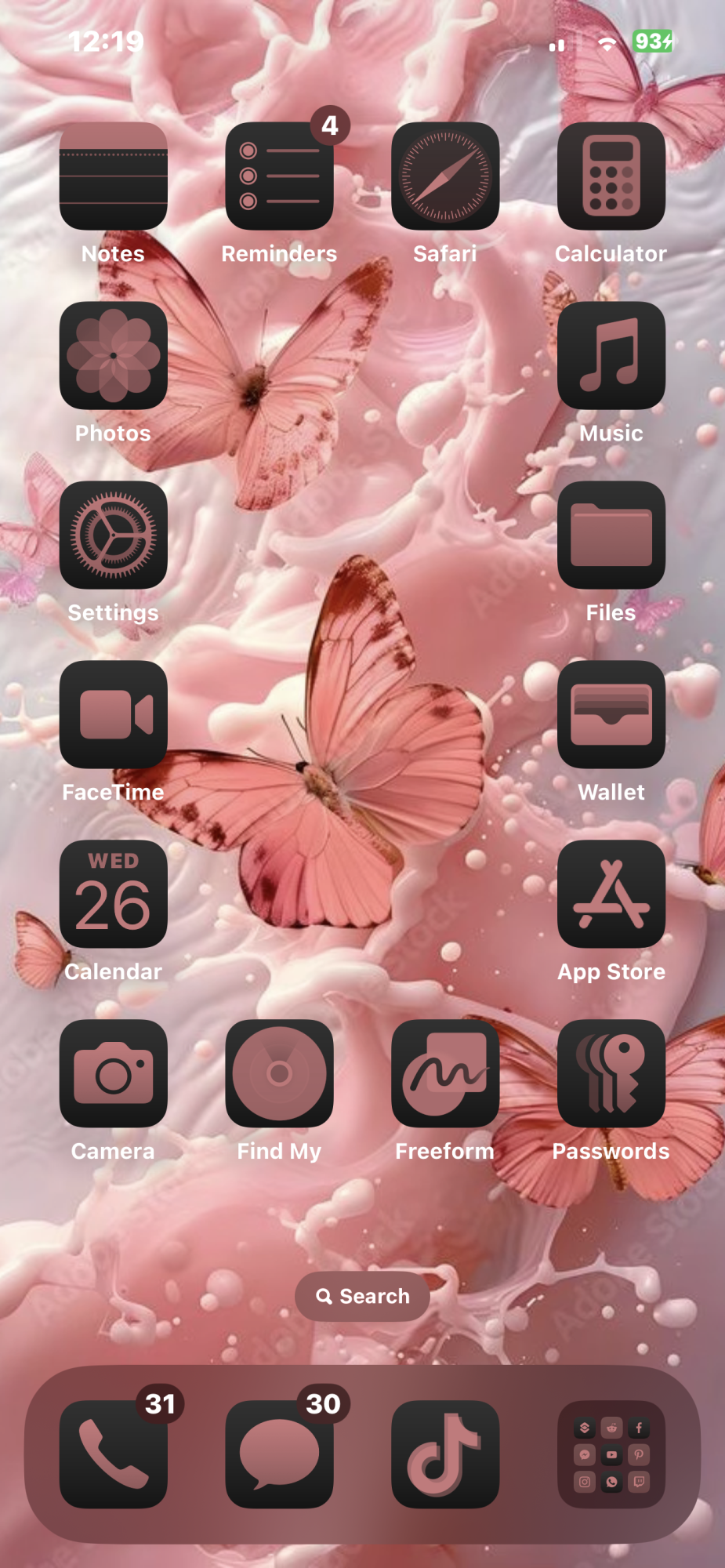Tap the Search pill above the dock
725x1568 pixels.
point(362,1296)
